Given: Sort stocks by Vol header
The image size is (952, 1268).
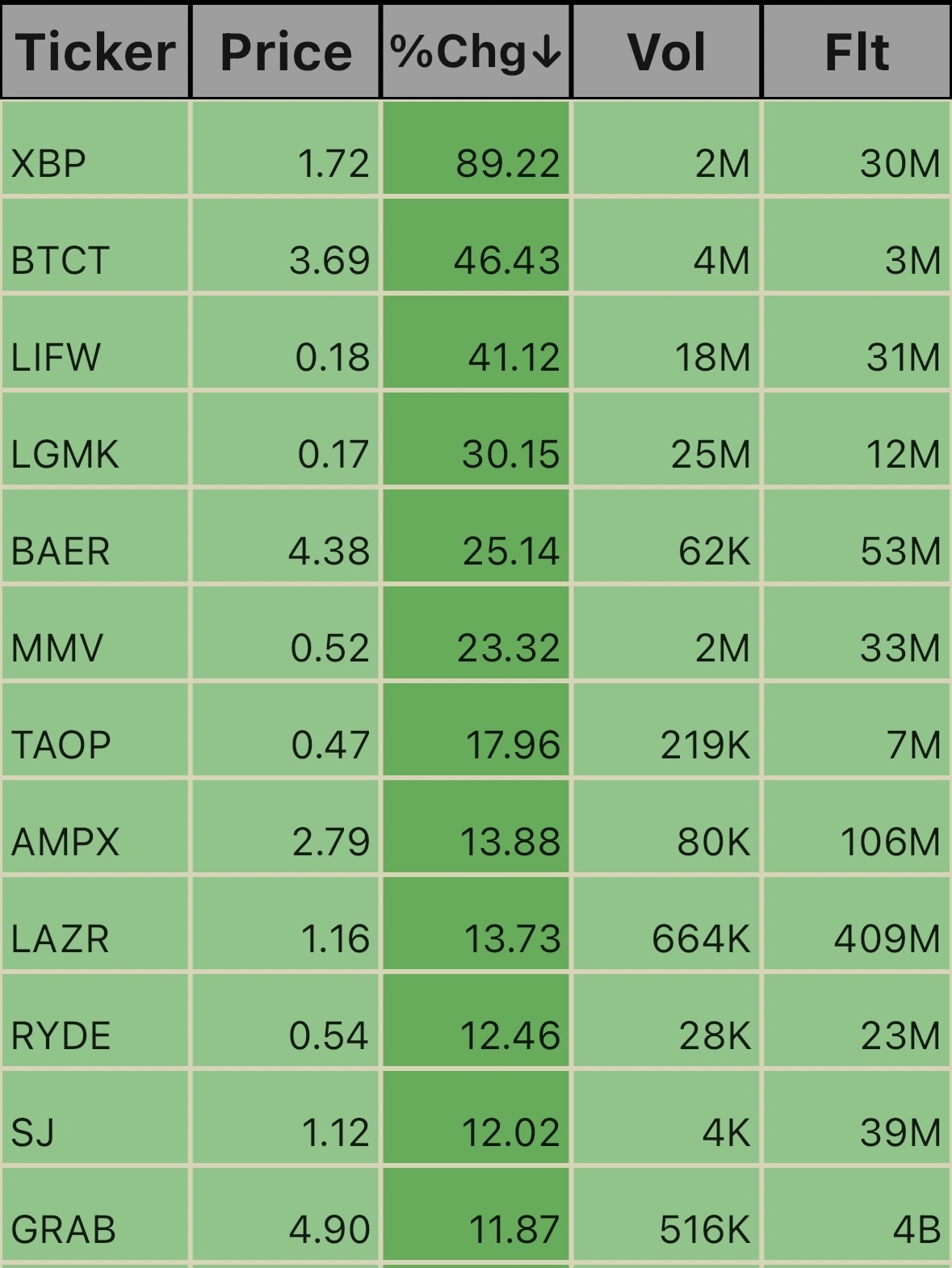Looking at the screenshot, I should (666, 52).
